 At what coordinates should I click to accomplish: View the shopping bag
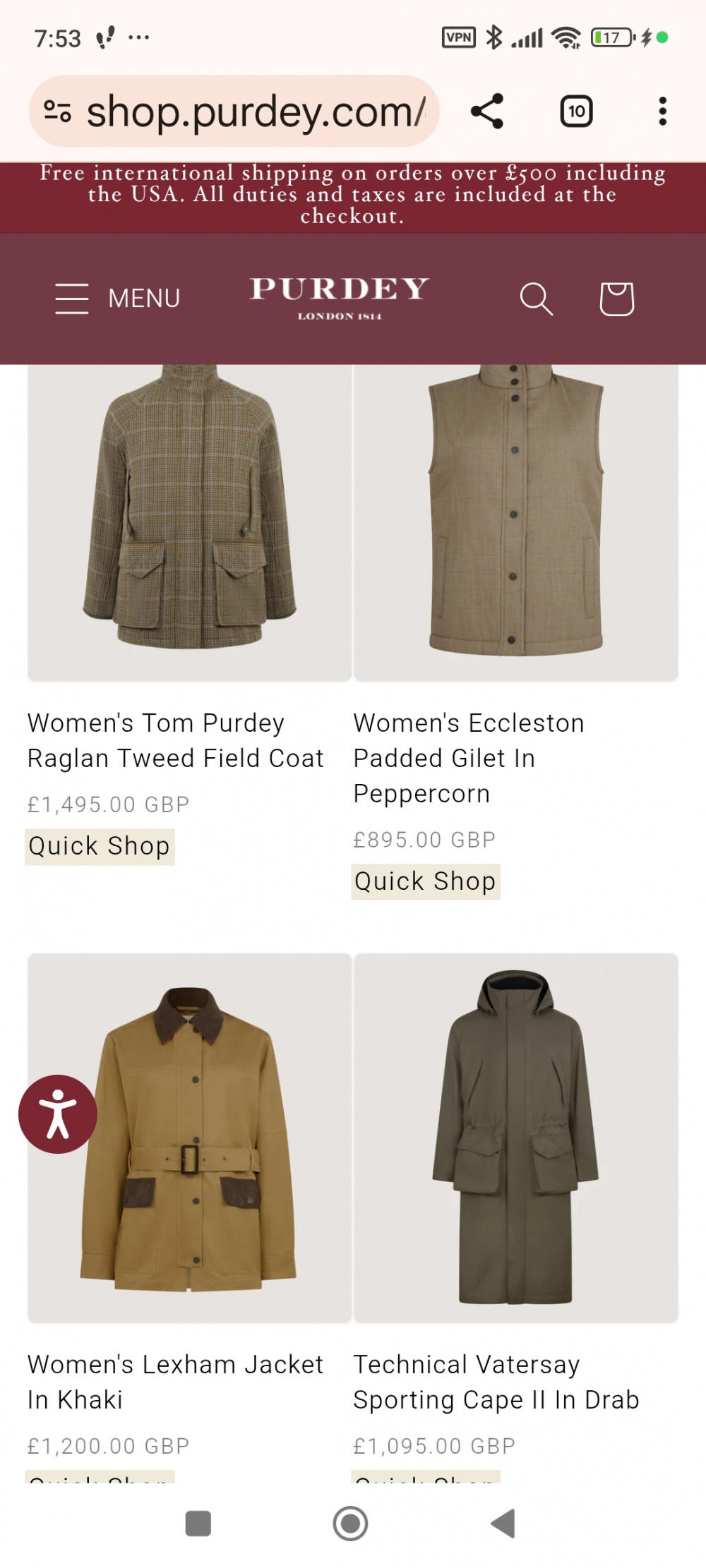pos(616,299)
